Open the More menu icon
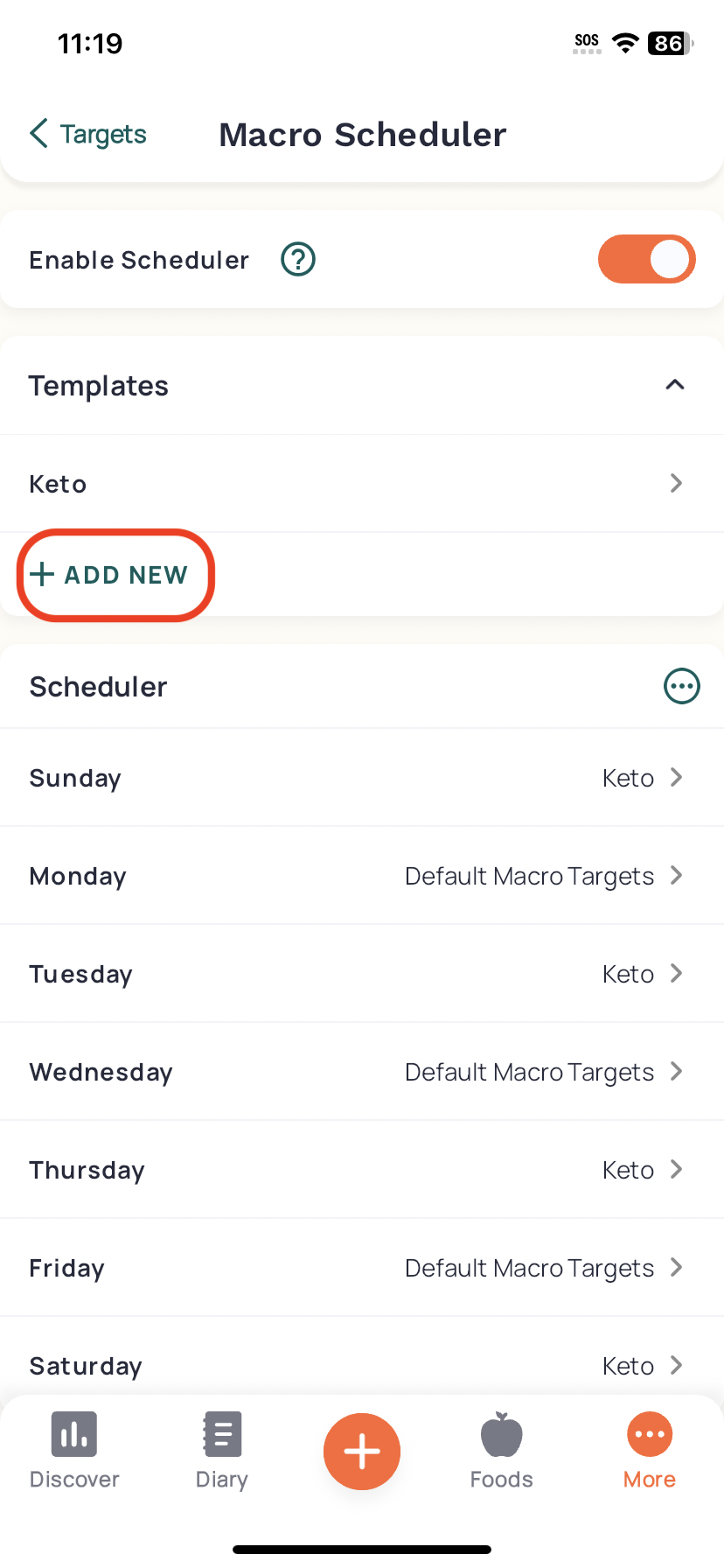 [649, 1433]
